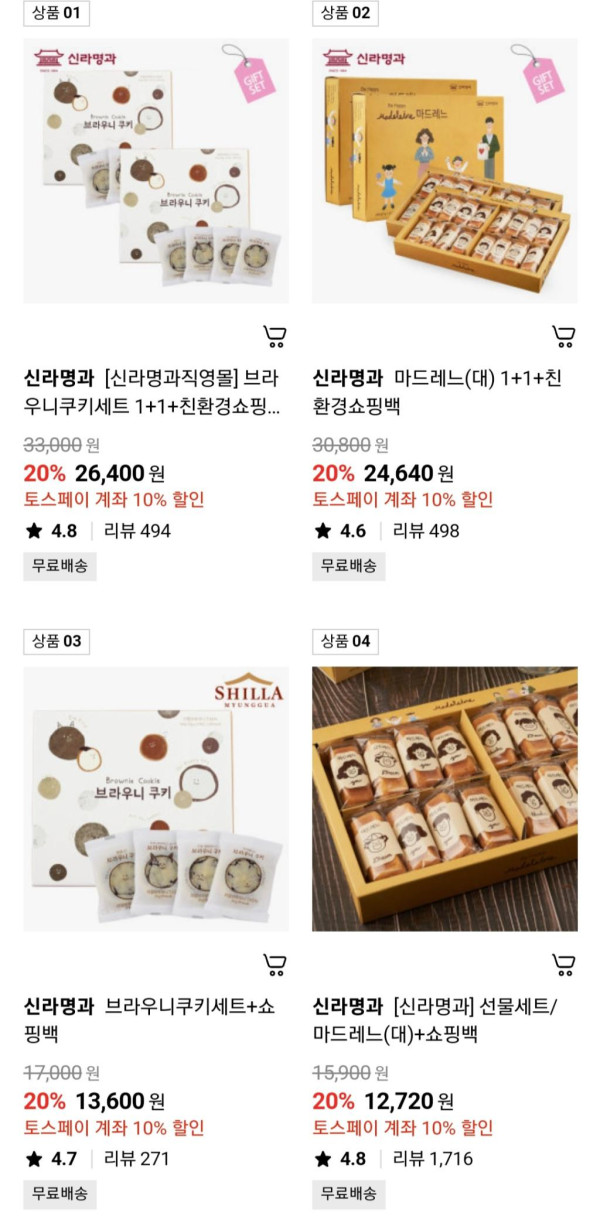The image size is (600, 1216).
Task: Open product 04 madeleine gift set image
Action: pyautogui.click(x=444, y=799)
